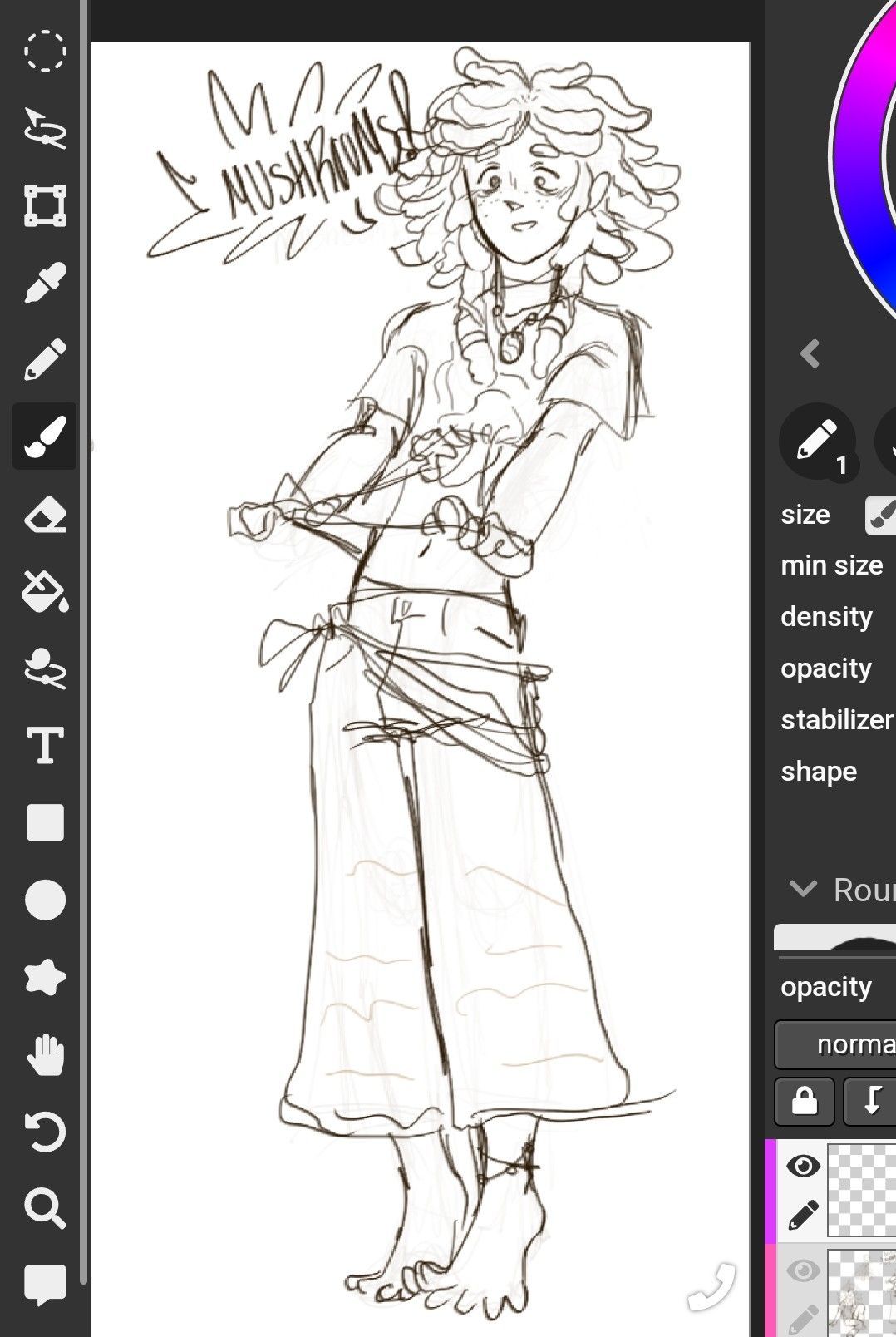This screenshot has width=896, height=1337.
Task: Select the lasso selection tool
Action: pyautogui.click(x=44, y=126)
